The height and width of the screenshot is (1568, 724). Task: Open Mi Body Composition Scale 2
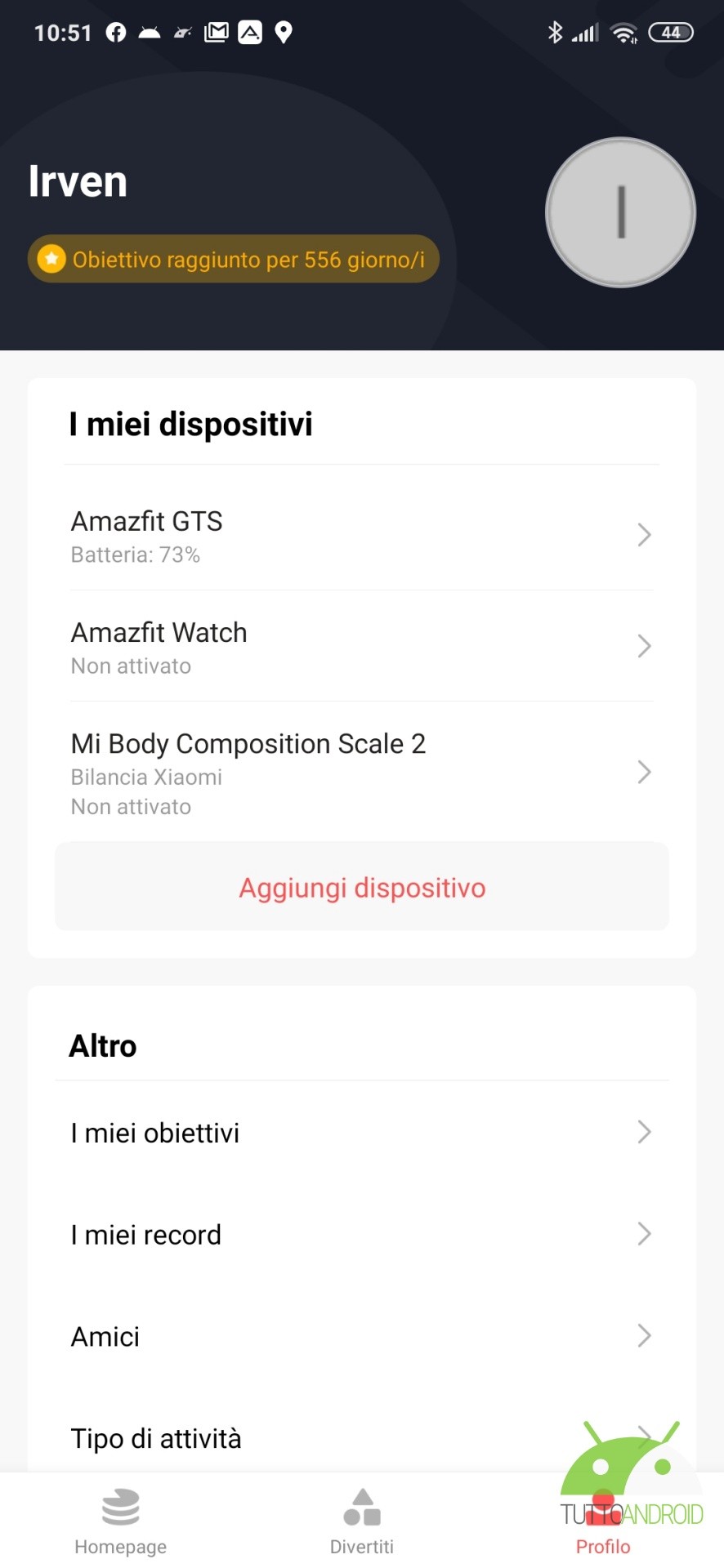pyautogui.click(x=362, y=772)
